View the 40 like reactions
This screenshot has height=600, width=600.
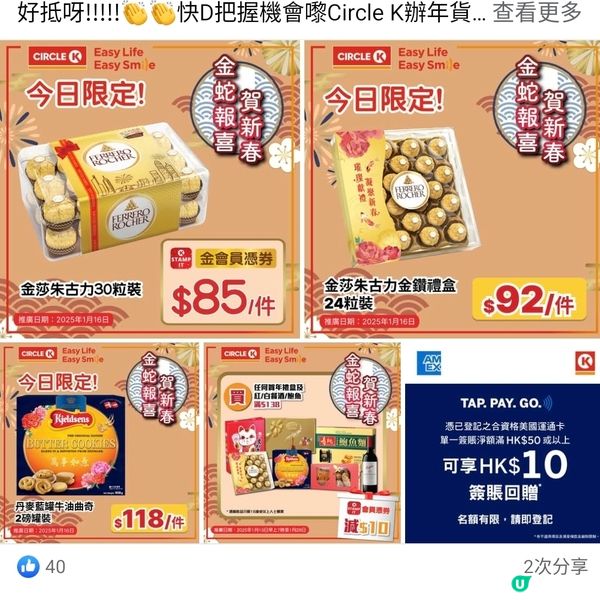[41, 567]
